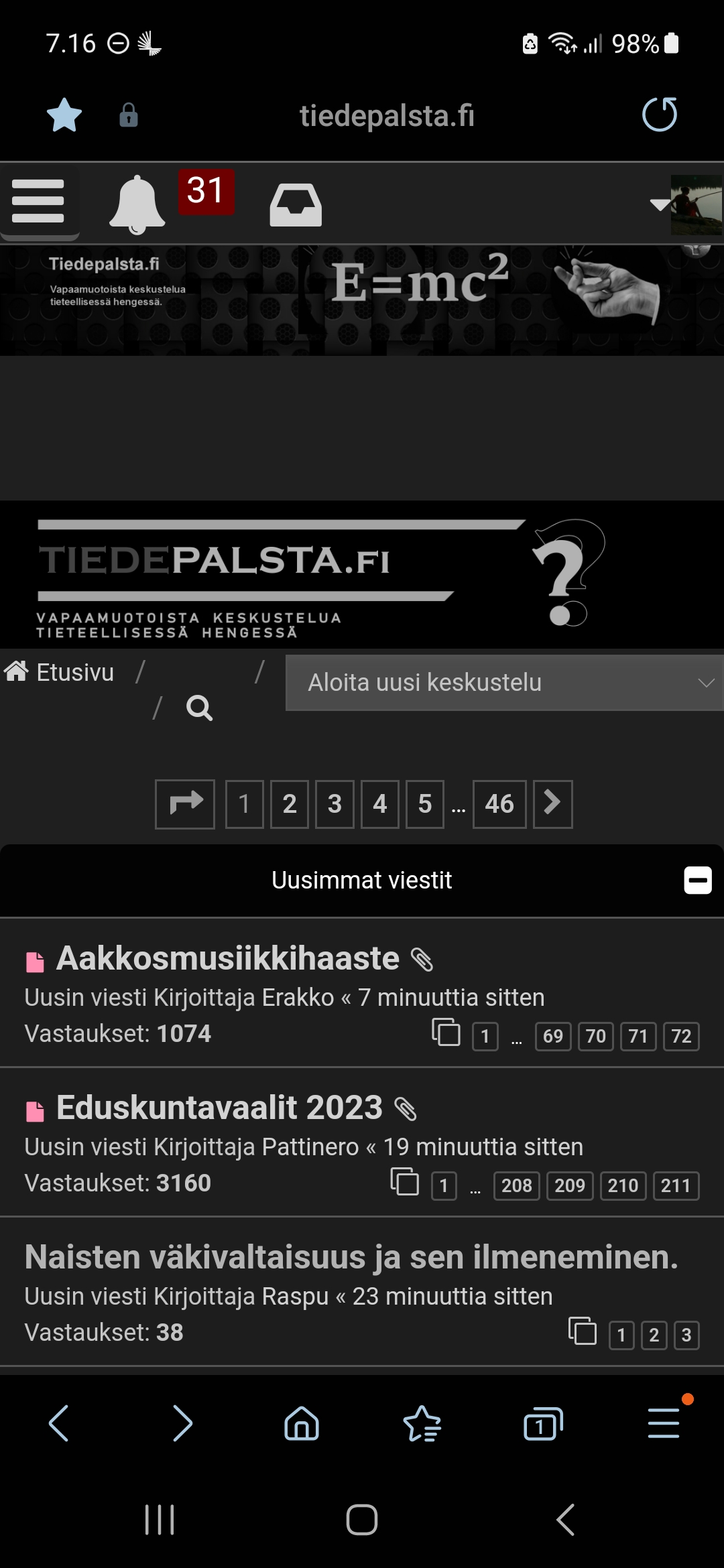Open the Eduskuntavaalit 2023 thread
Screen dimensions: 724x1568
click(219, 1108)
